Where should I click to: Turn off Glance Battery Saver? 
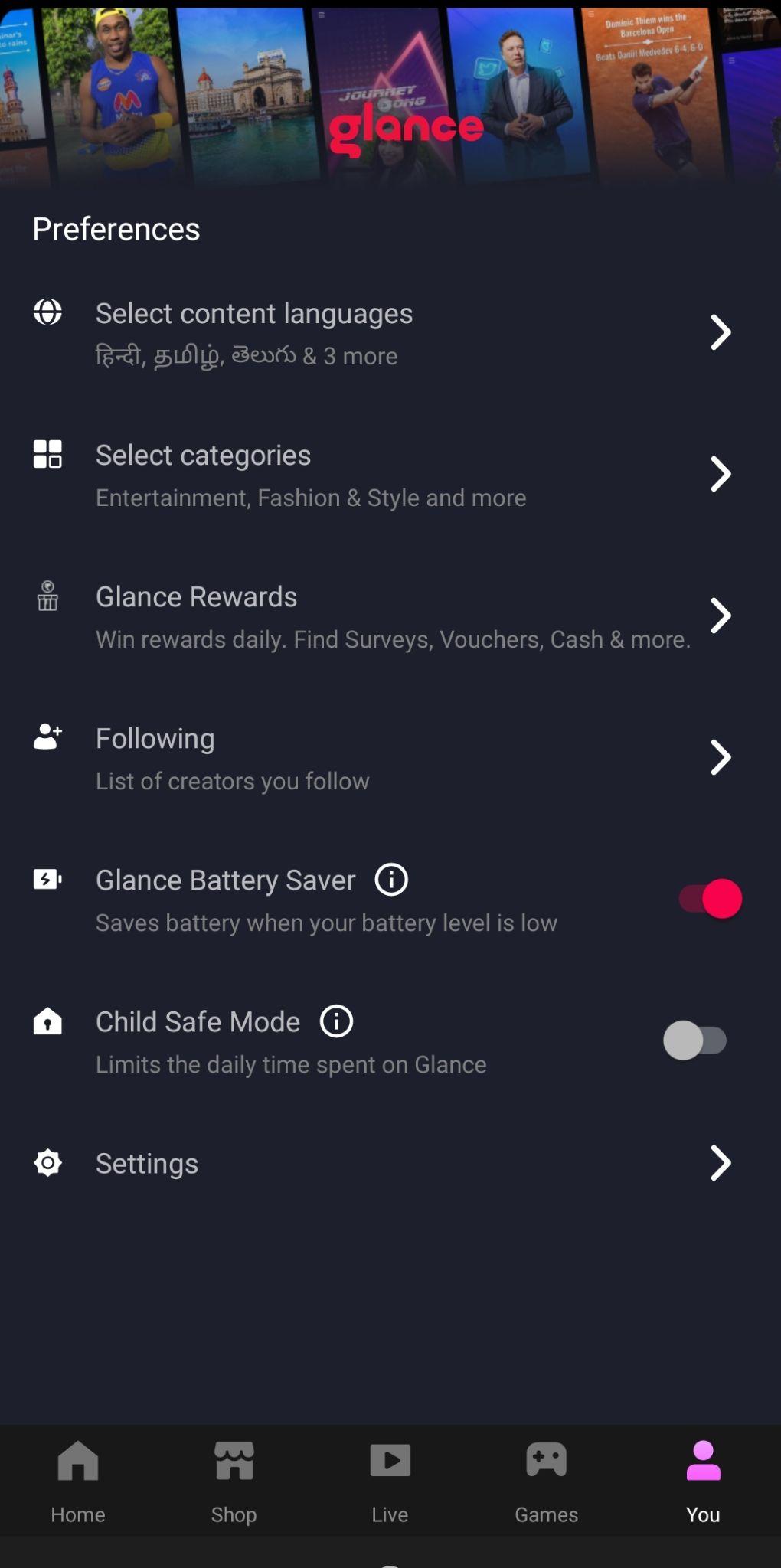(710, 899)
